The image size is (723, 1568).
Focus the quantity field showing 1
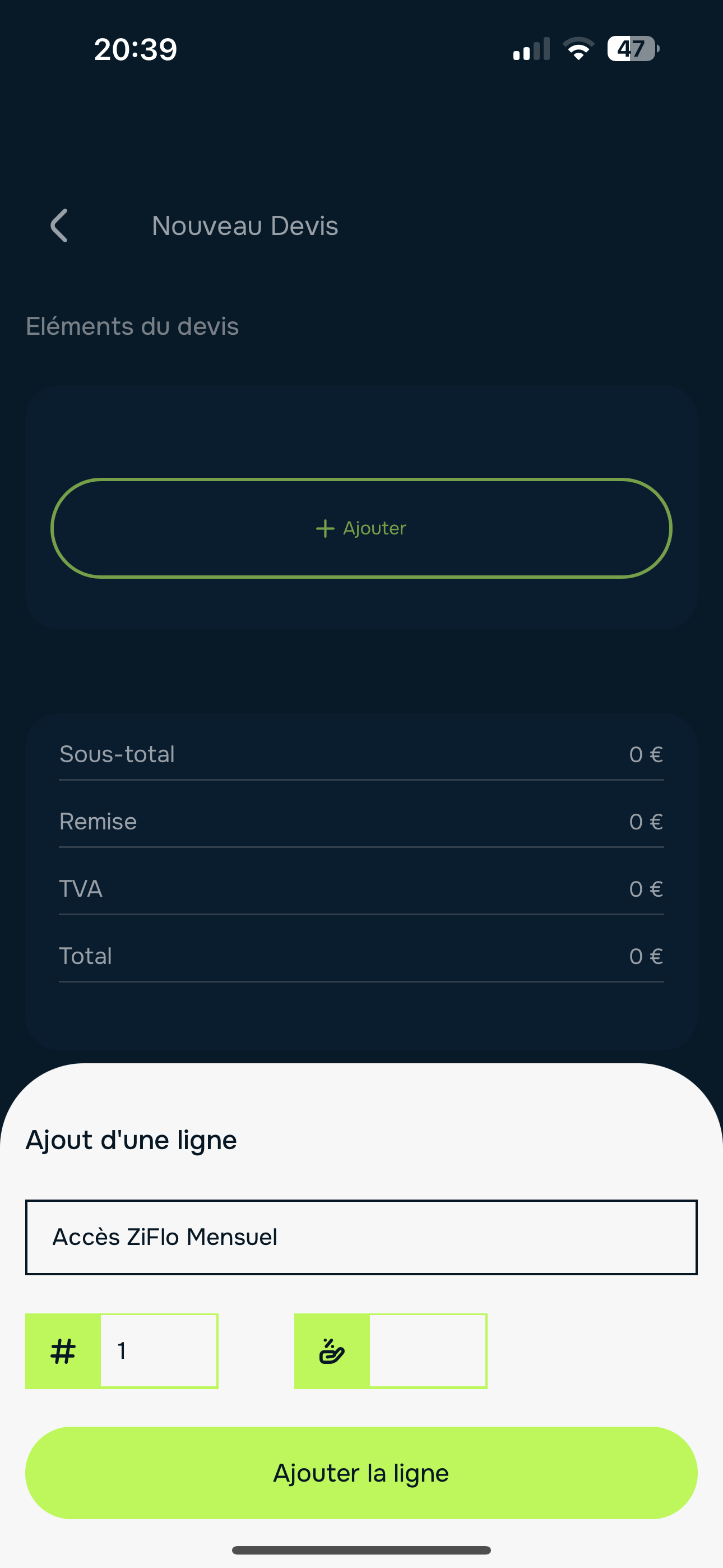click(x=158, y=1351)
